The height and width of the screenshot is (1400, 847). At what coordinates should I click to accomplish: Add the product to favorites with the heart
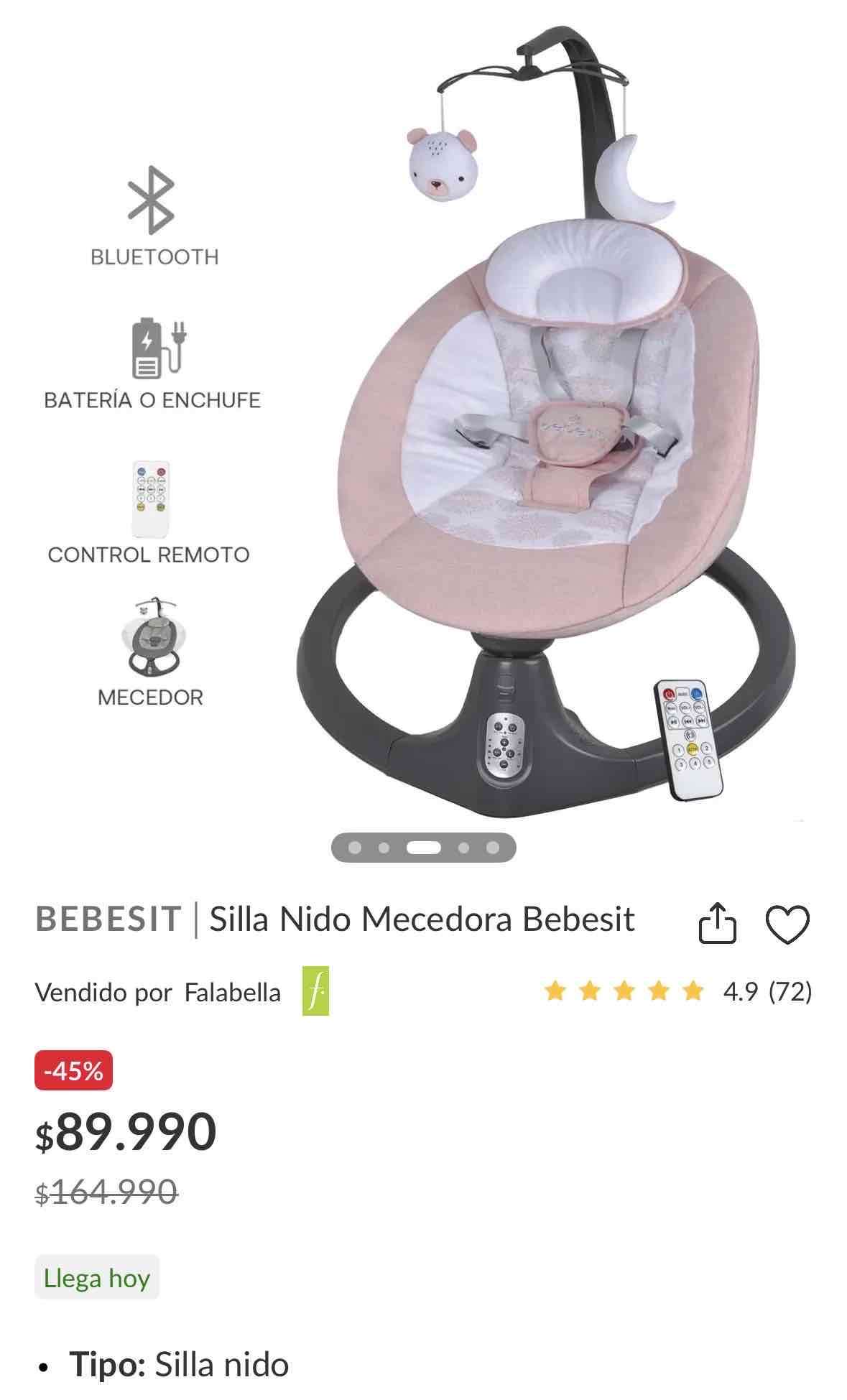click(787, 924)
